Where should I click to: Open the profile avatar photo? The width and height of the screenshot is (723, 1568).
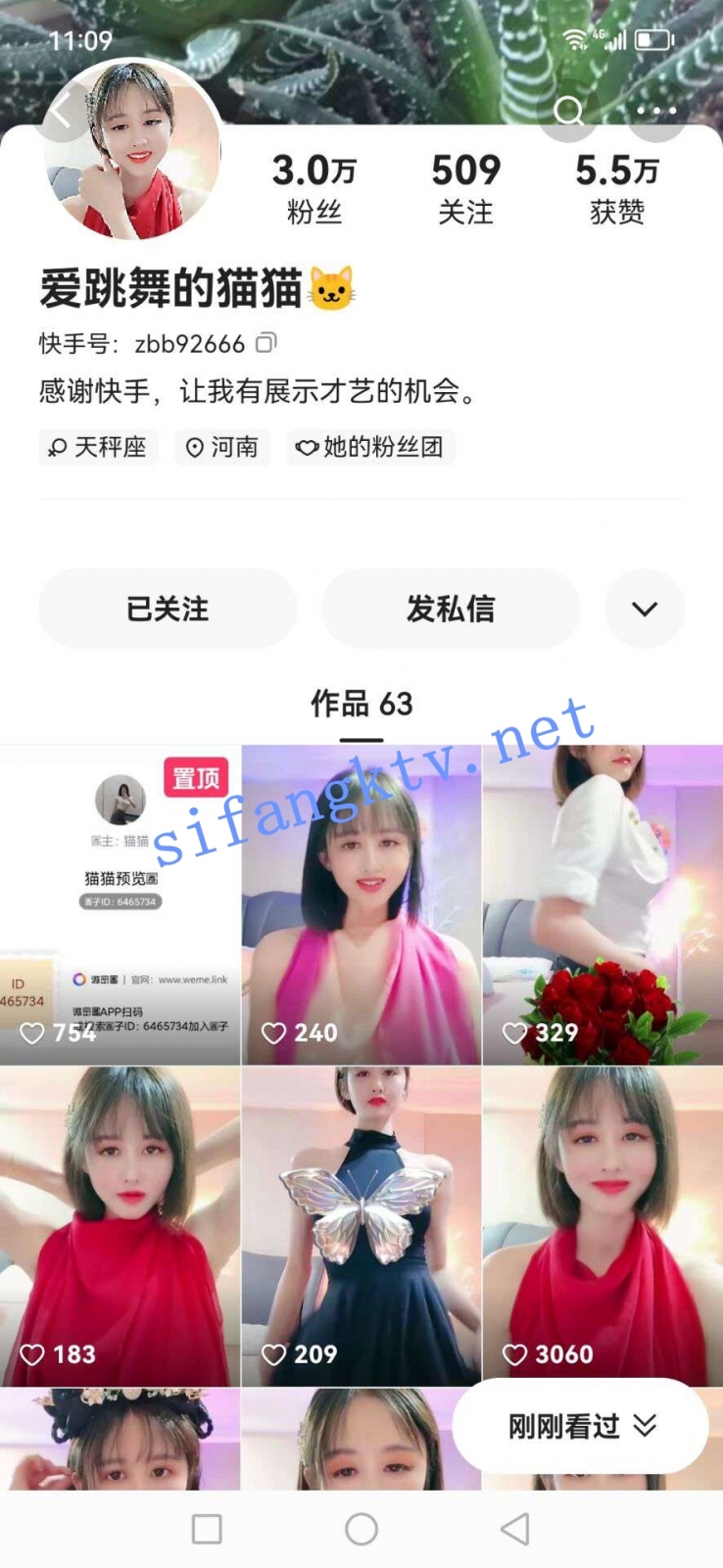132,150
